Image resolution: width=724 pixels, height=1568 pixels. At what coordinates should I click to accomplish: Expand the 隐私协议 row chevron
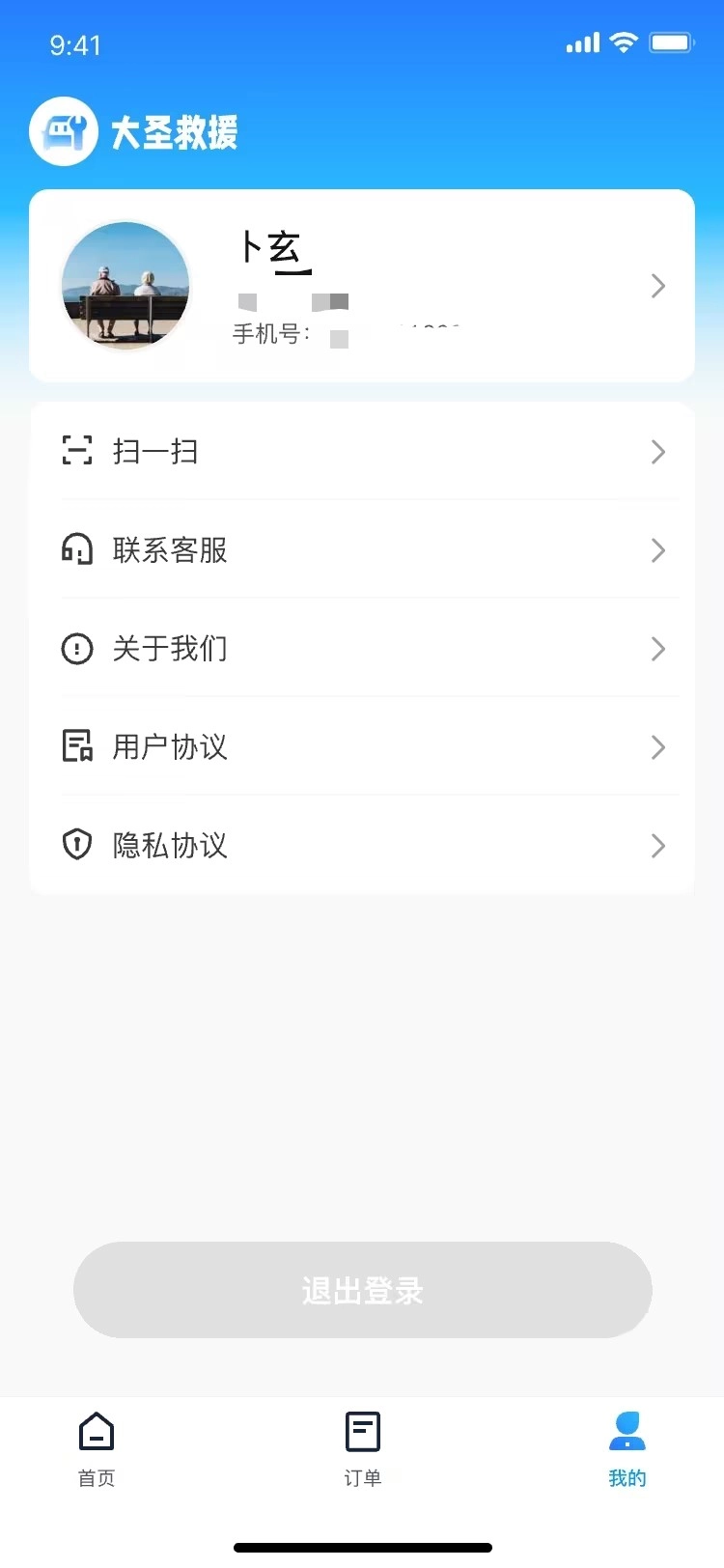pos(658,845)
